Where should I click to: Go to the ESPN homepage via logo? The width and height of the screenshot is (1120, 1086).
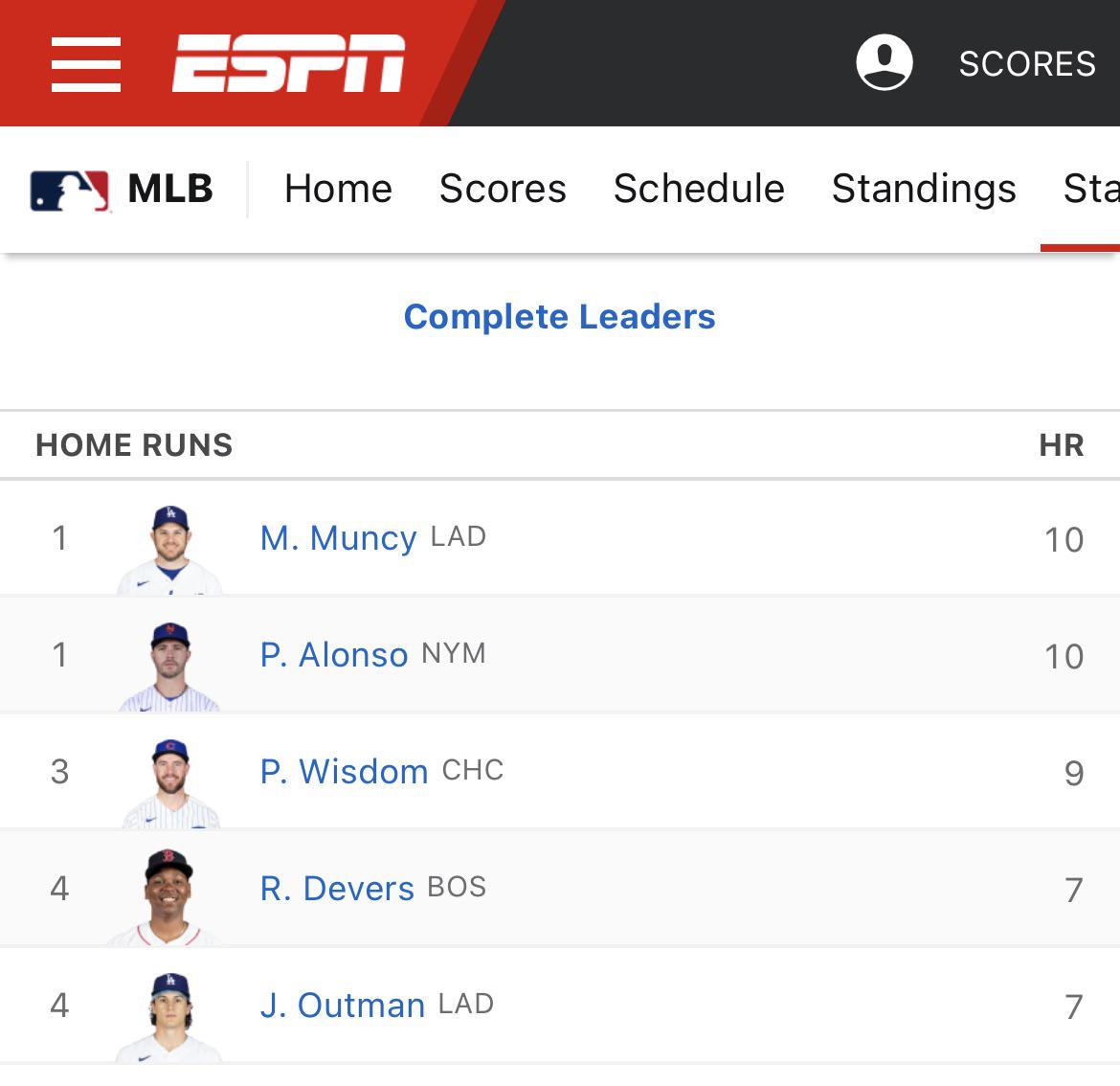(288, 64)
